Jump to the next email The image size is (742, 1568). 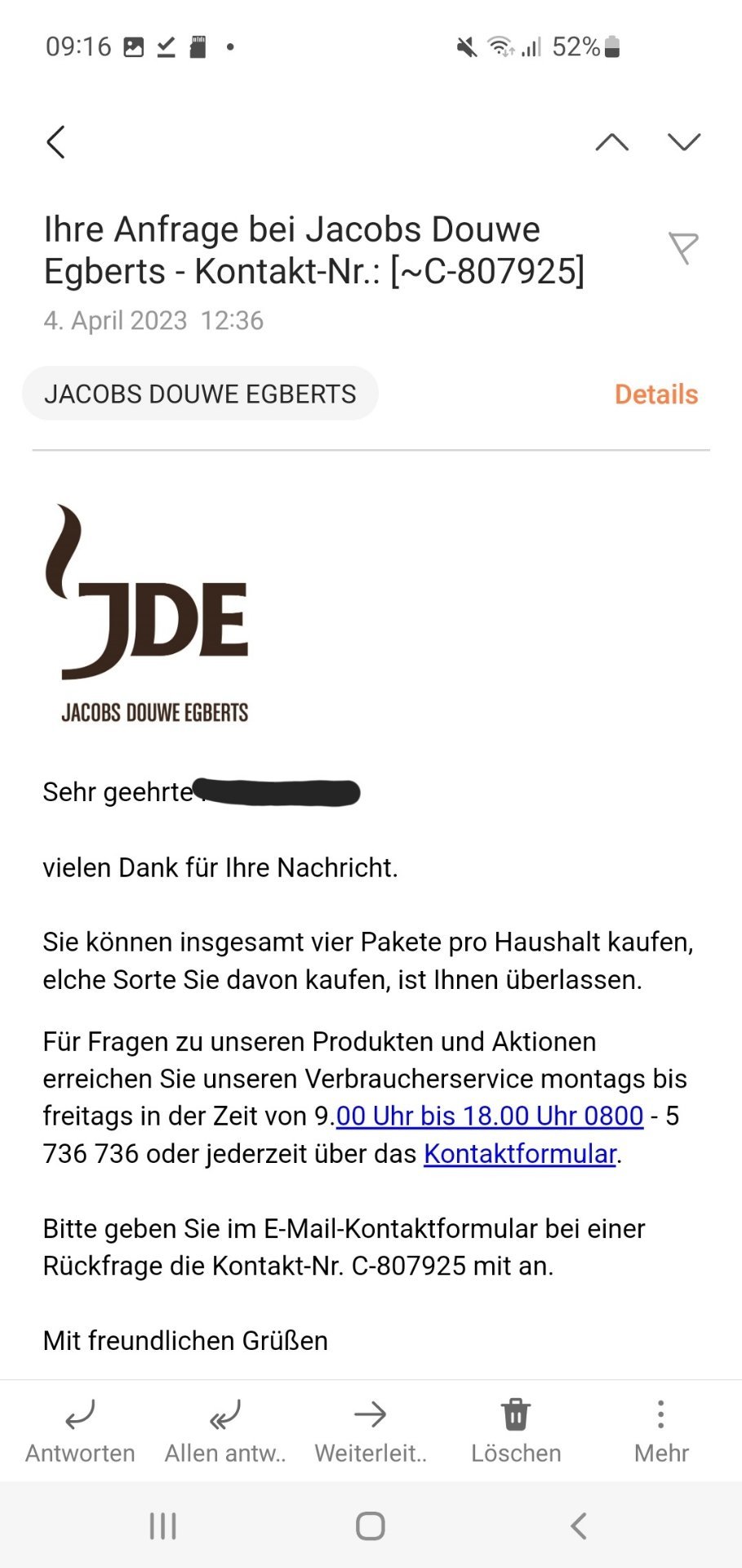pyautogui.click(x=683, y=142)
